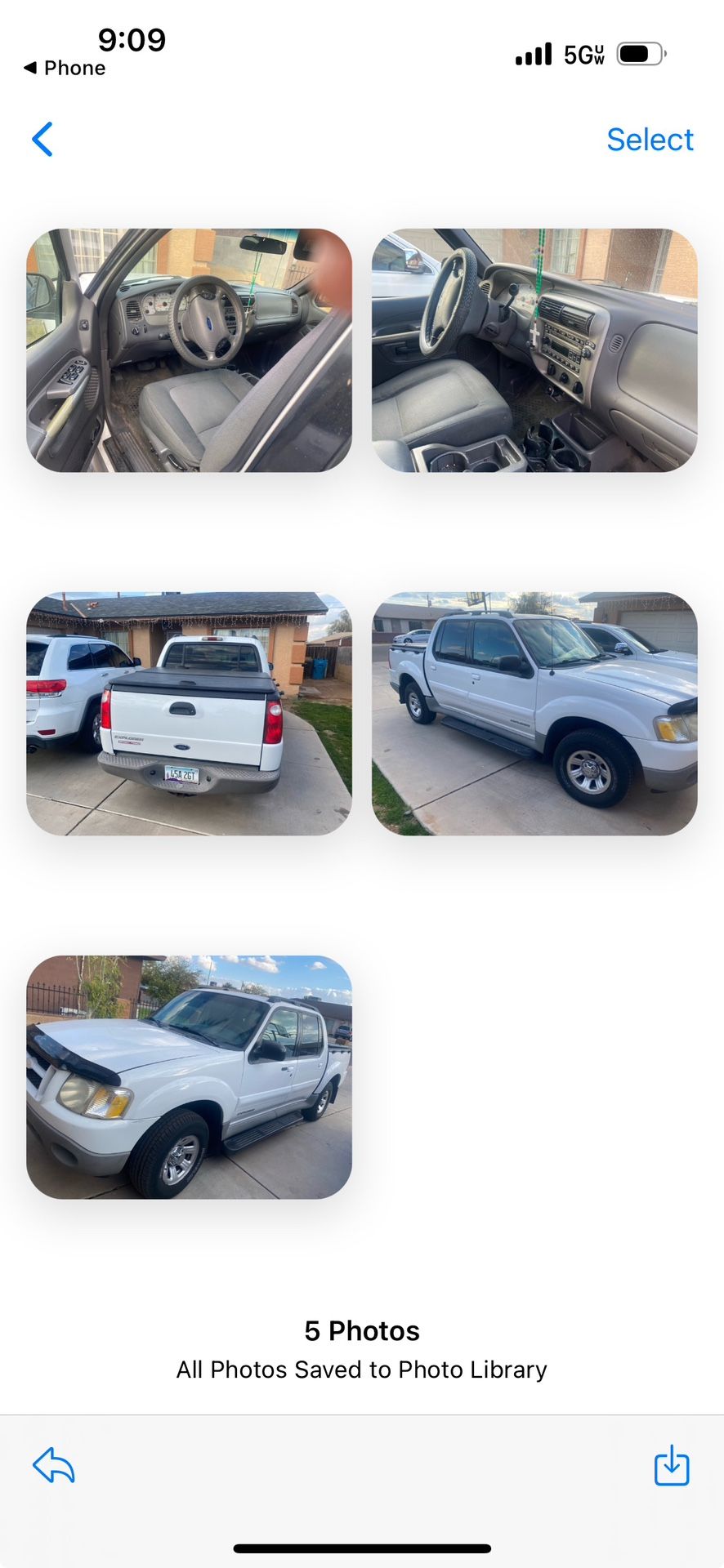Viewport: 724px width, 1568px height.
Task: Tap the bottom toolbar area
Action: click(x=362, y=1466)
